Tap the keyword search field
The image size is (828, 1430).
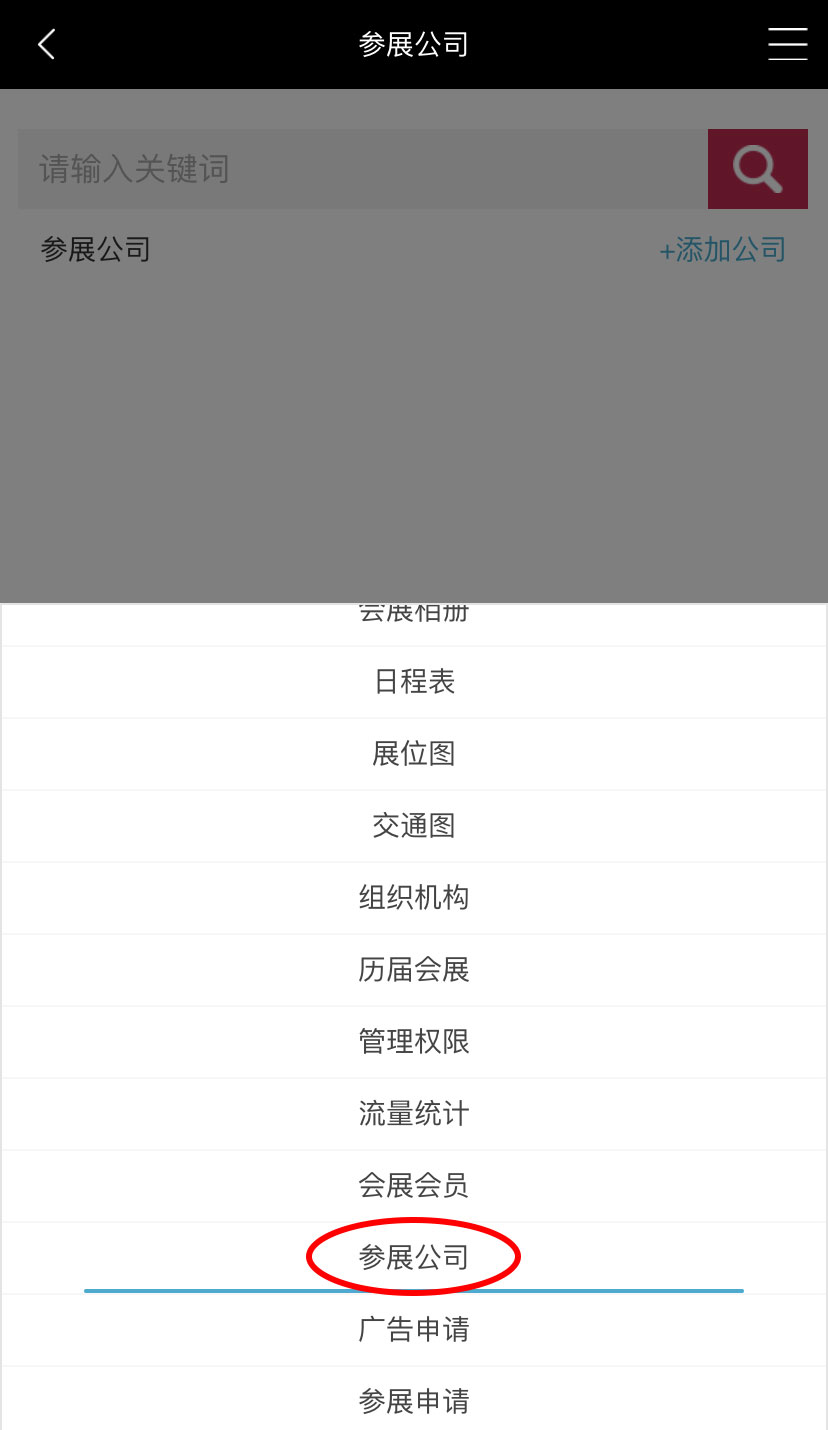(x=363, y=169)
